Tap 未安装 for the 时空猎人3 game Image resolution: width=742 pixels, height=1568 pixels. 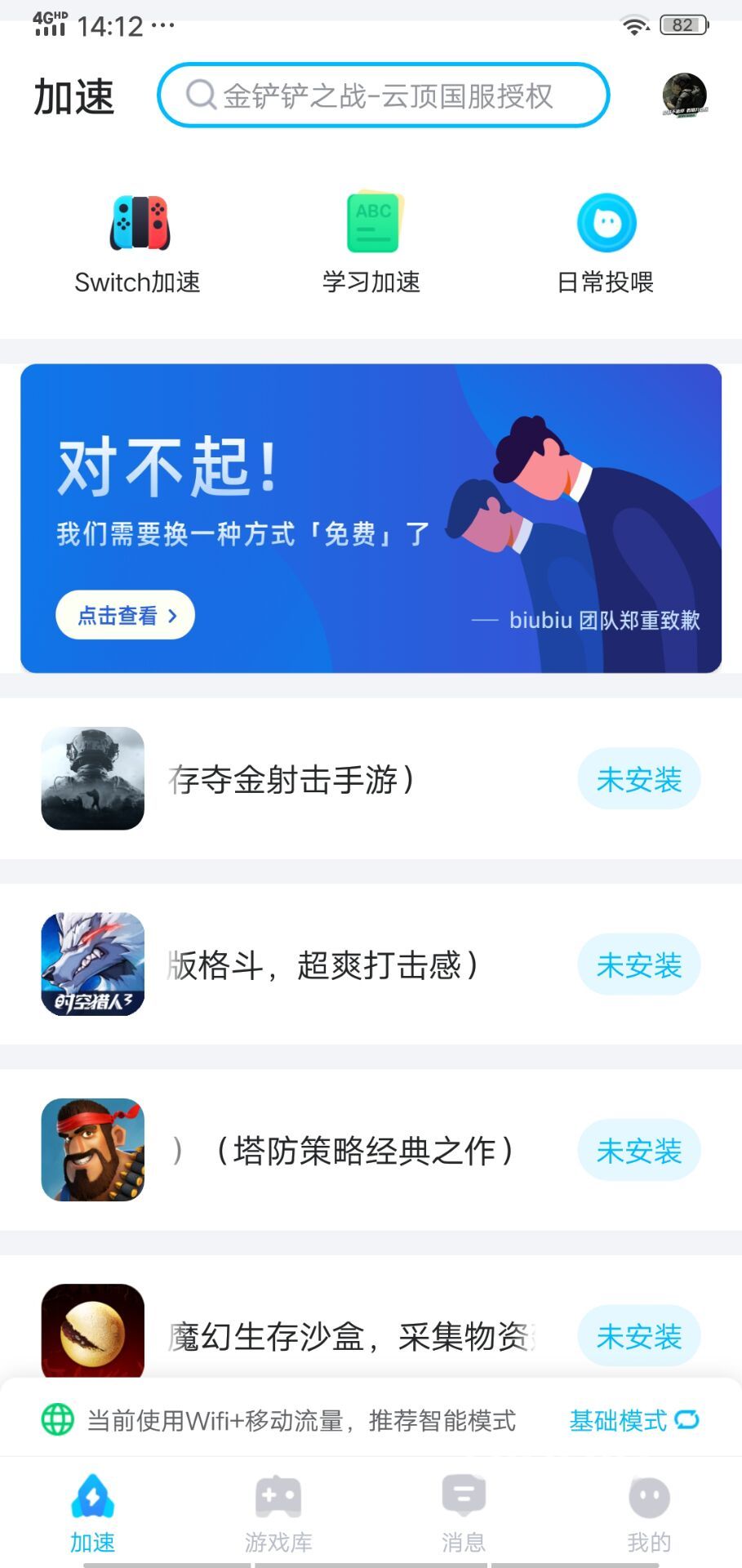(638, 964)
